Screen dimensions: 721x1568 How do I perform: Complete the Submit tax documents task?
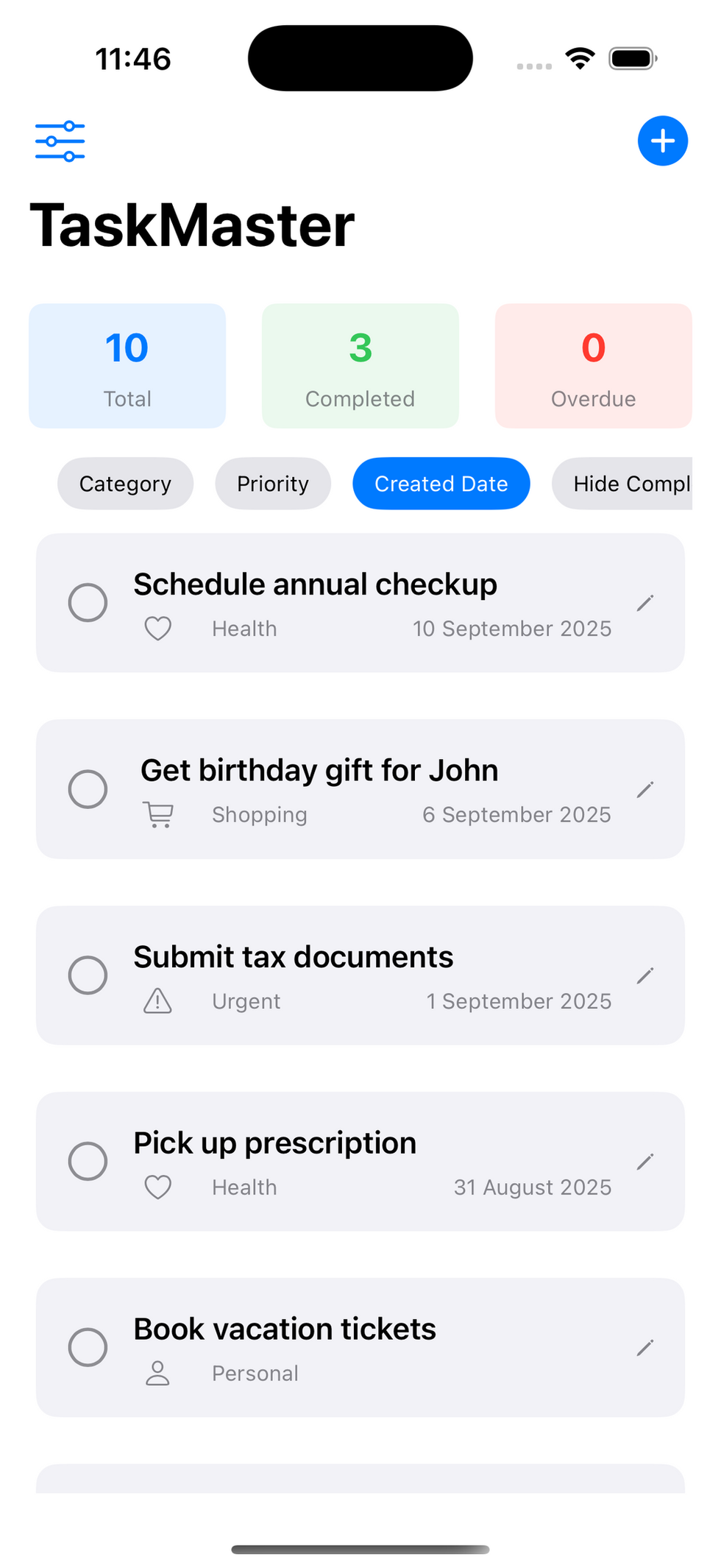[x=88, y=975]
